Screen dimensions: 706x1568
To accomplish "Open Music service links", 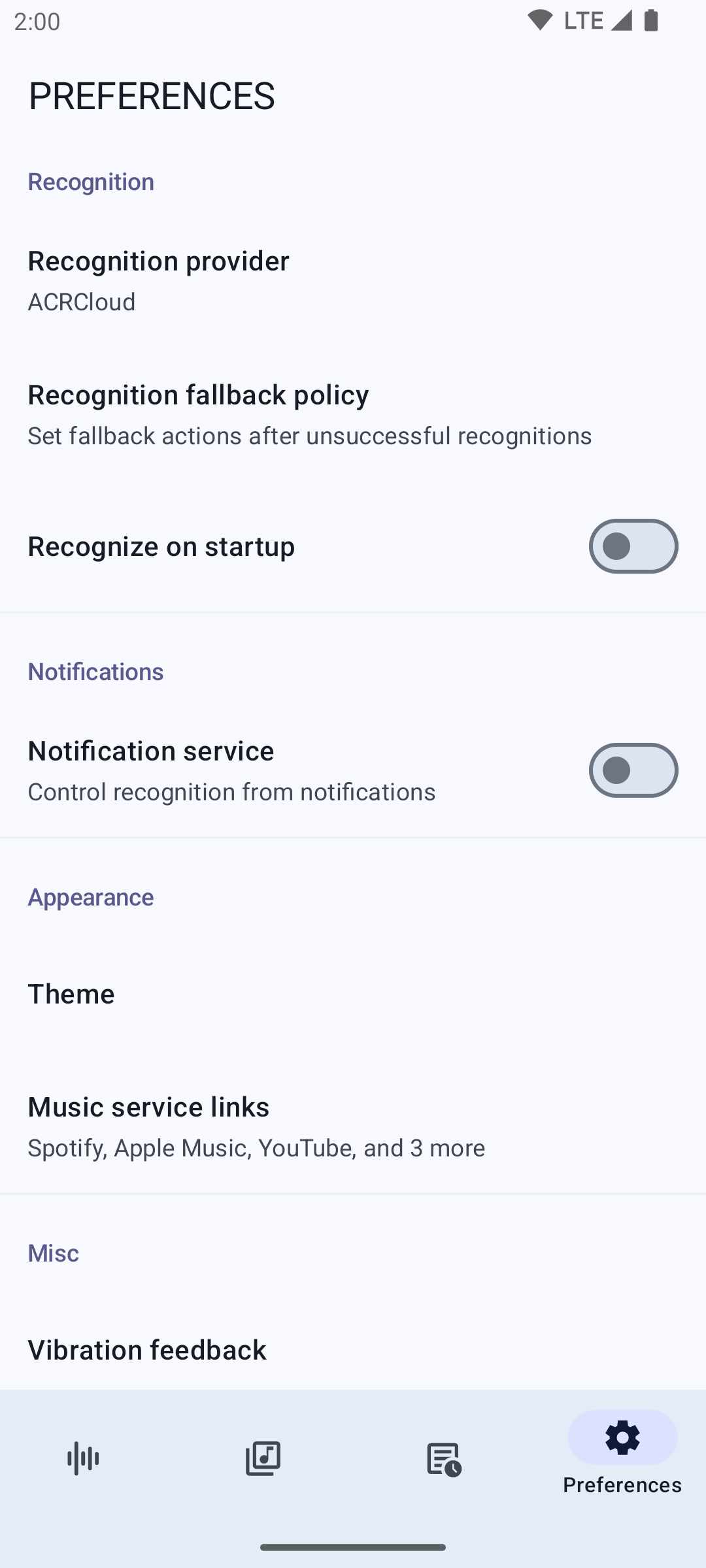I will 353,1126.
